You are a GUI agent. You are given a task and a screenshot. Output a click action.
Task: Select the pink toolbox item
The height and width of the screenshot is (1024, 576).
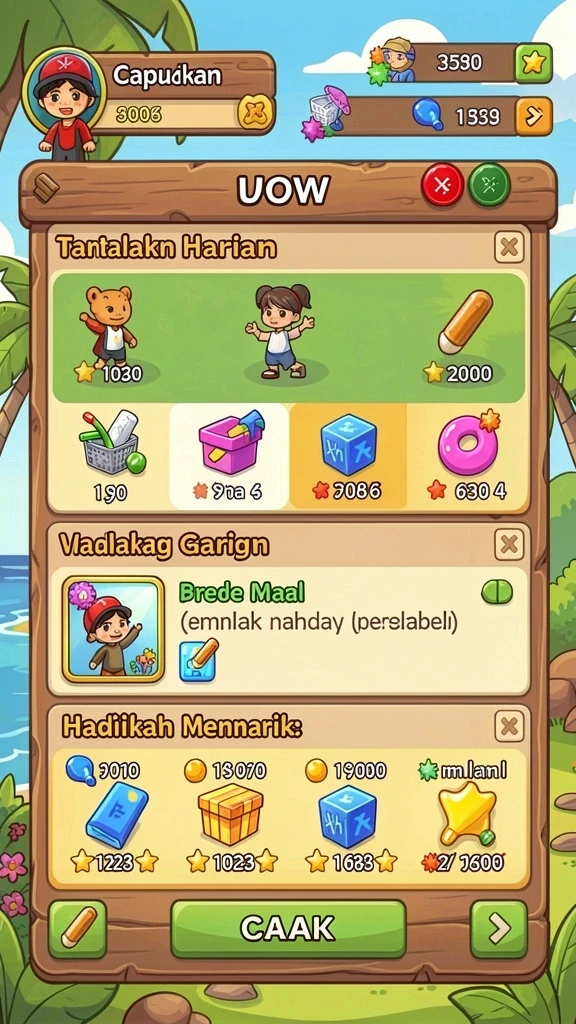point(229,456)
